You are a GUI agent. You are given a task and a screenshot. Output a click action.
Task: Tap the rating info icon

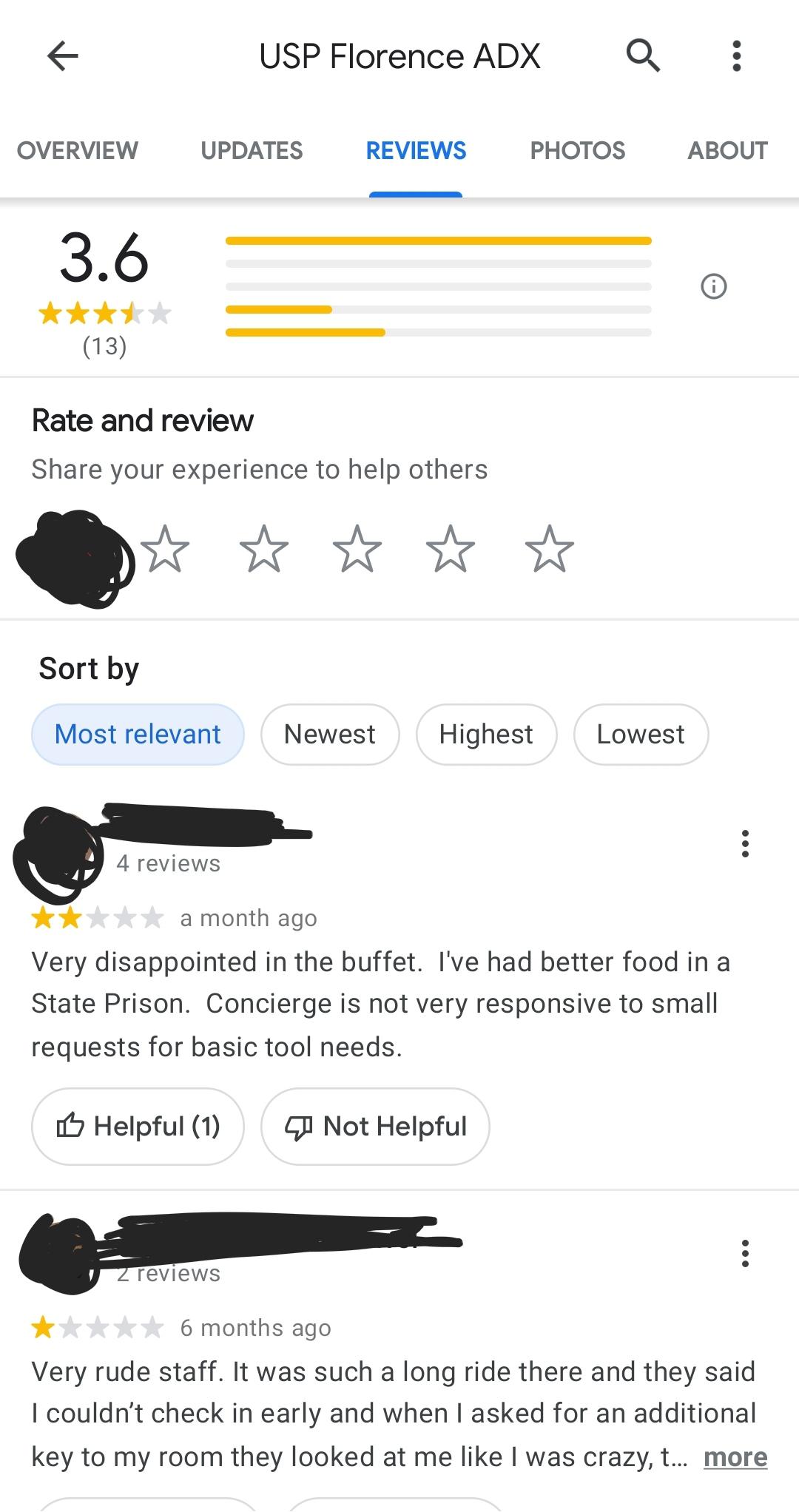(714, 286)
